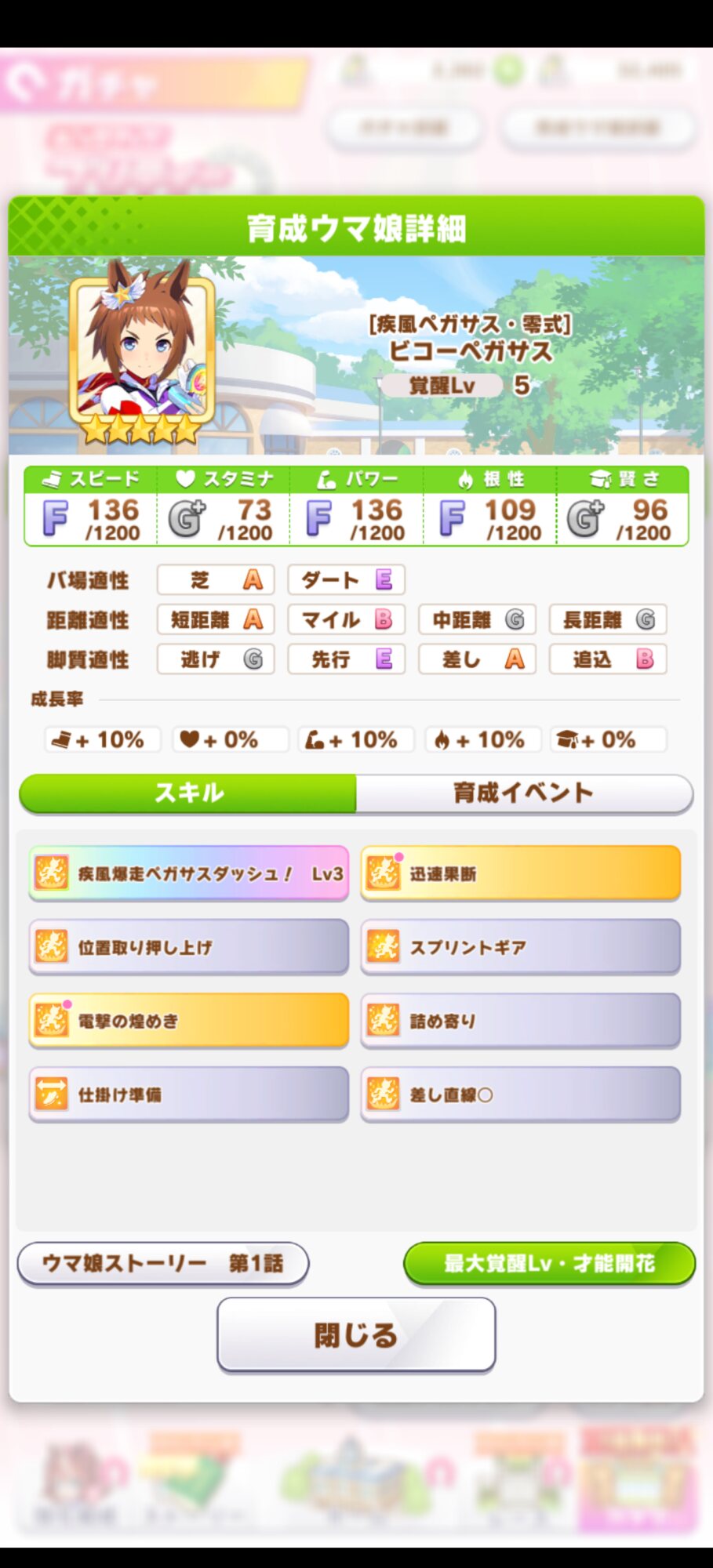This screenshot has width=713, height=1568.
Task: Close the dialog with 閉じる
Action: click(356, 1334)
